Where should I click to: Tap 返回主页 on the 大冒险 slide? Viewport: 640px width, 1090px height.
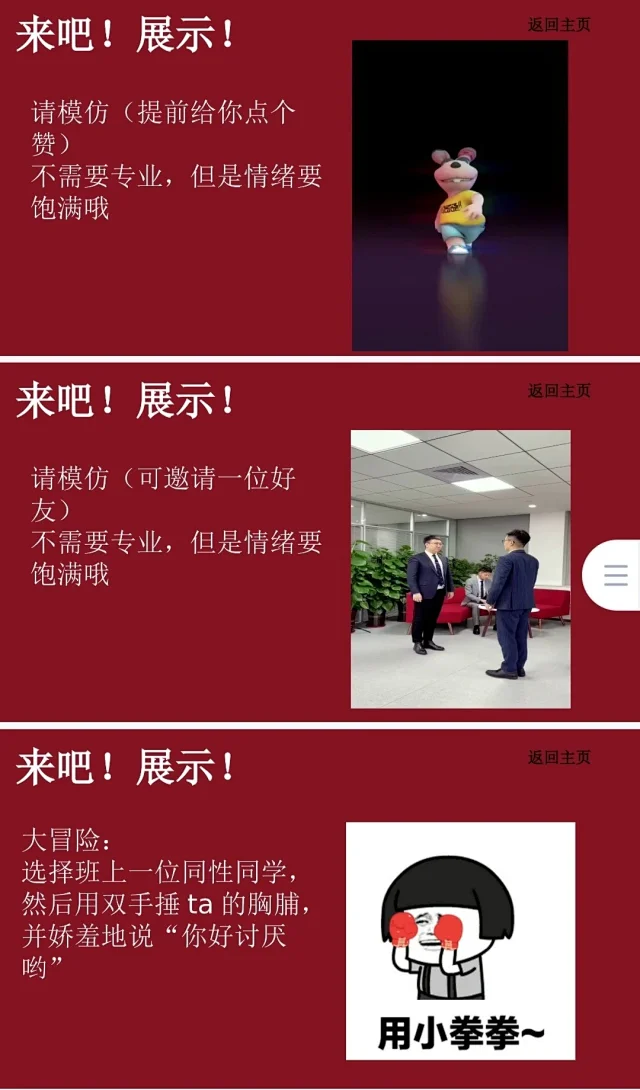559,758
